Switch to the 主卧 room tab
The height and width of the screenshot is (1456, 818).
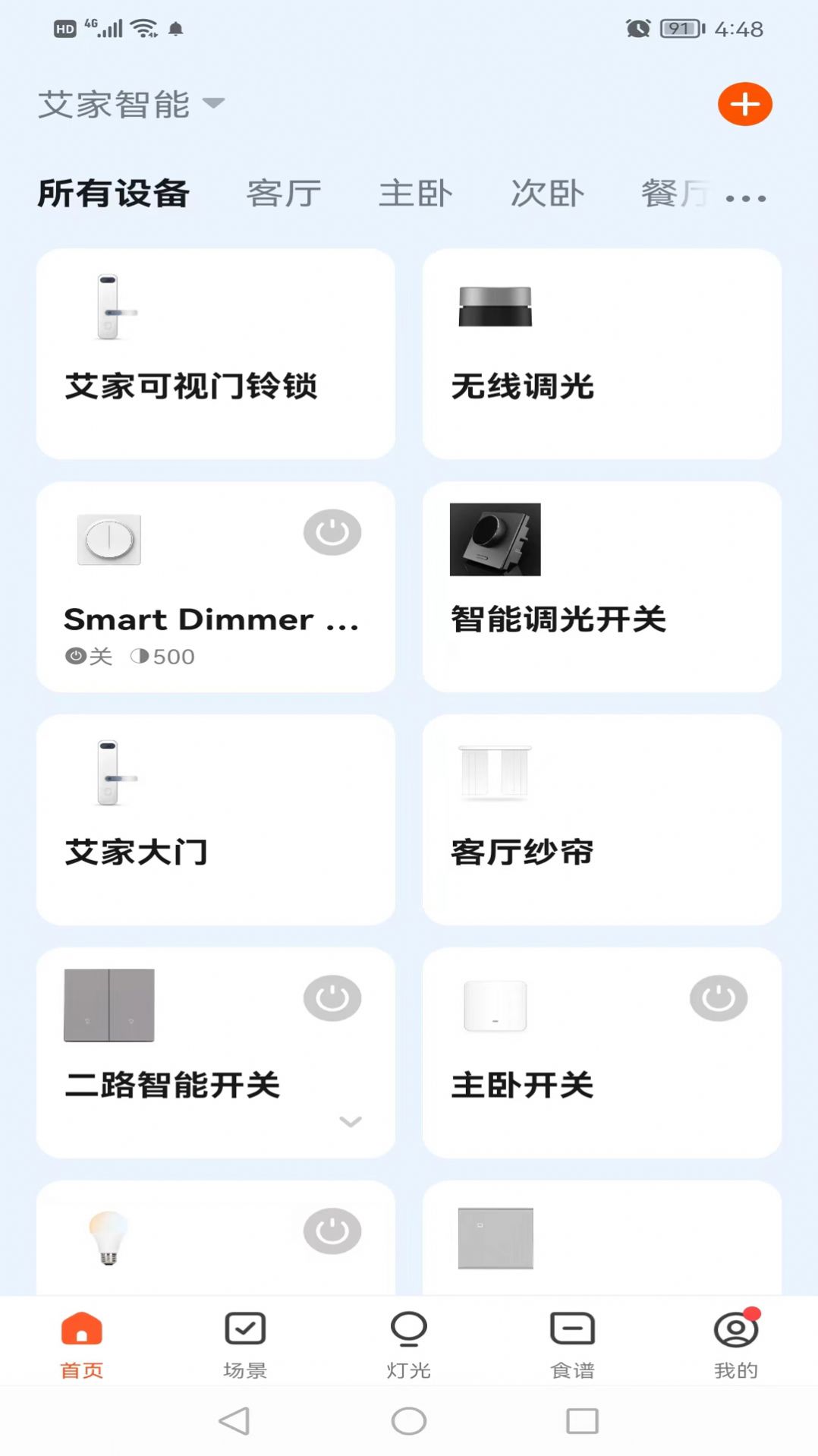point(415,194)
